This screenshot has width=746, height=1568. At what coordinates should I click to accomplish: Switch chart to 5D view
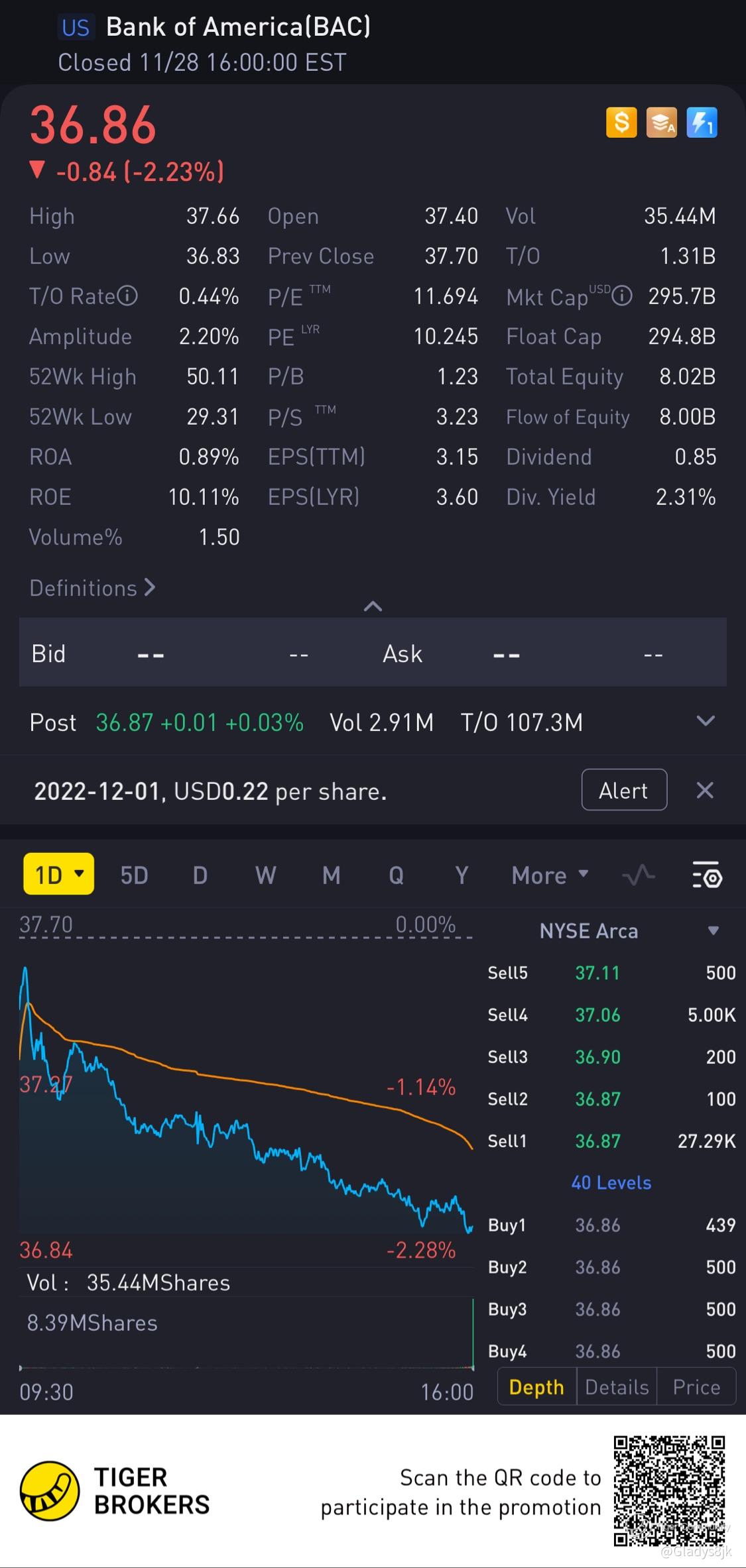click(134, 875)
